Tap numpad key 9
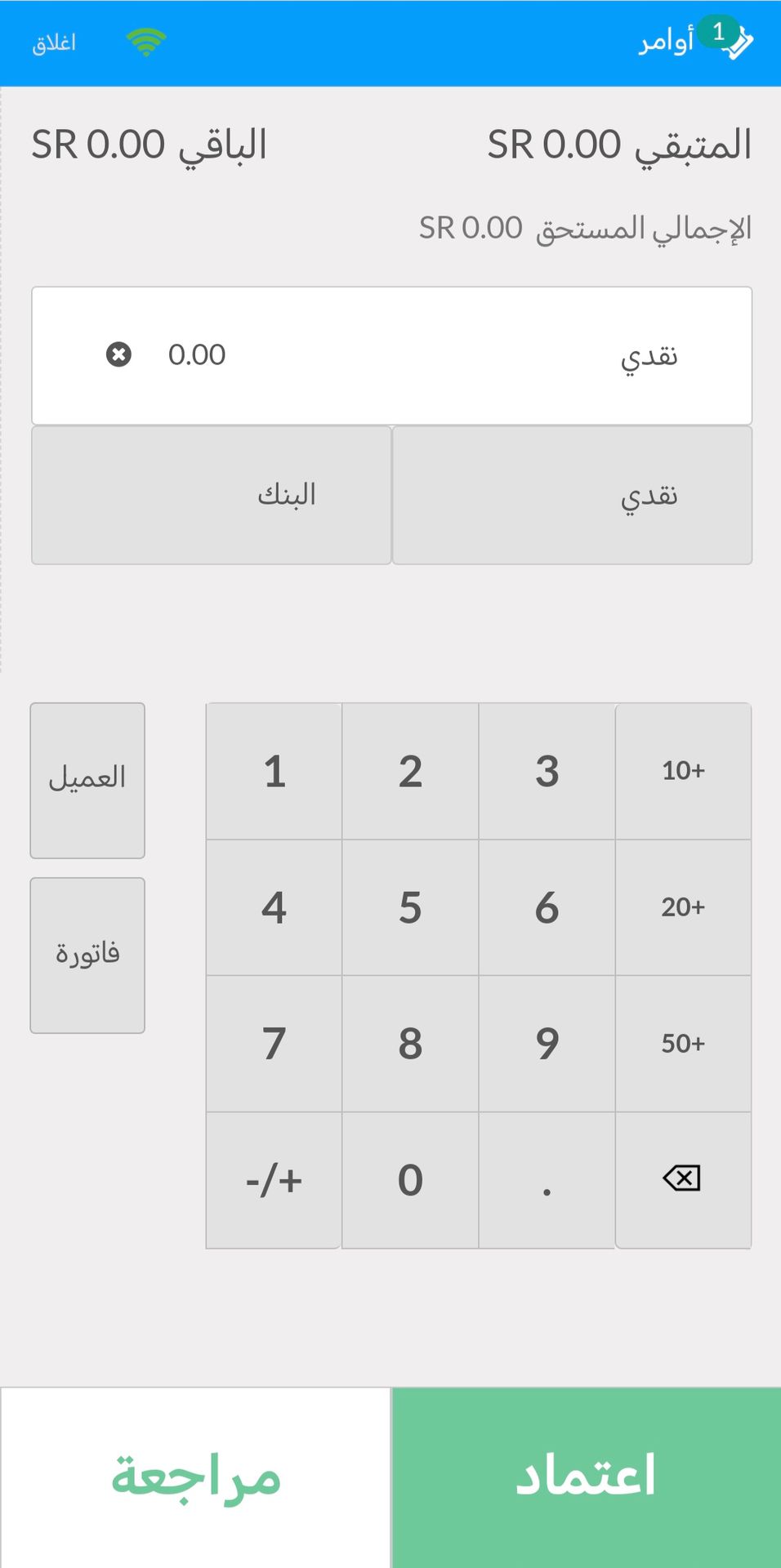The width and height of the screenshot is (781, 1568). click(x=547, y=1044)
